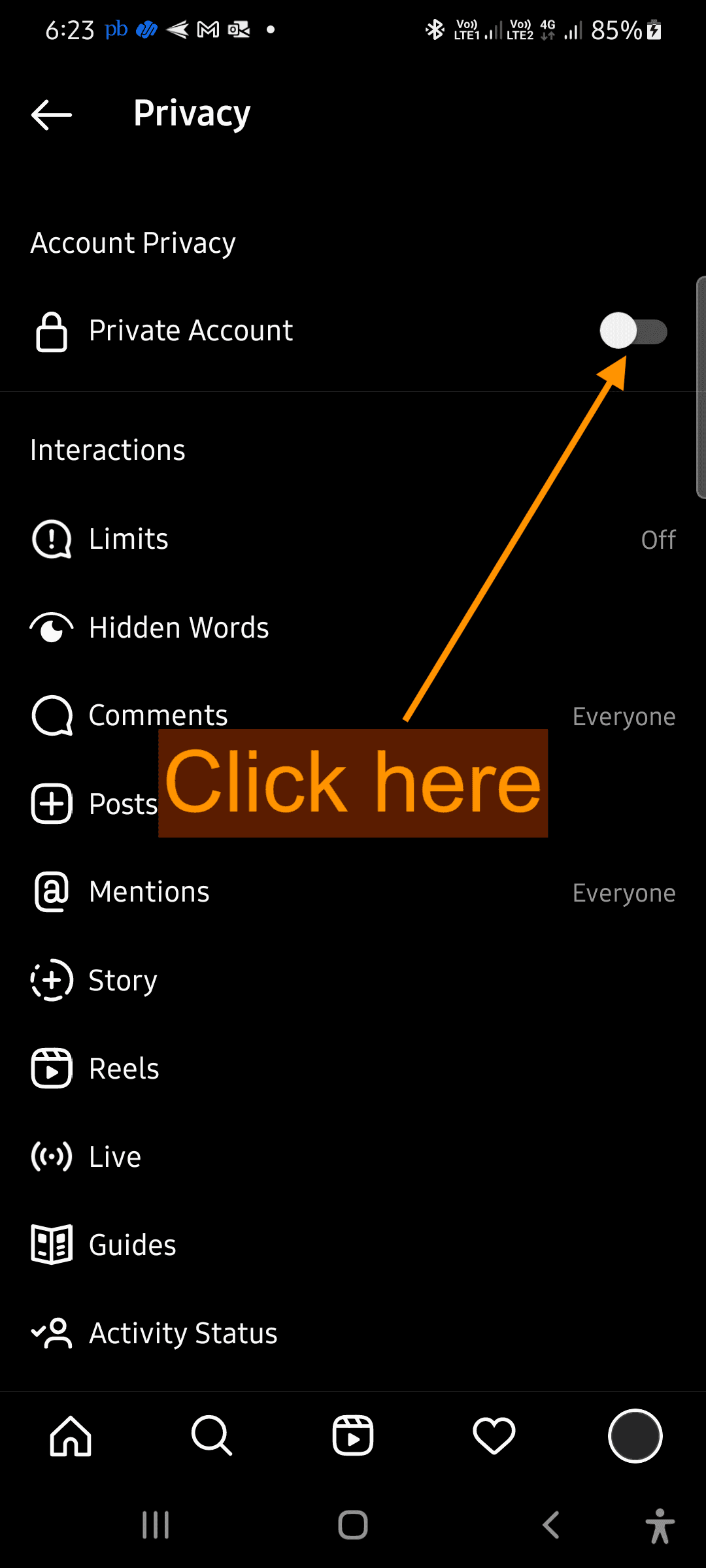This screenshot has height=1568, width=706.
Task: Open Hidden Words settings
Action: pos(353,628)
